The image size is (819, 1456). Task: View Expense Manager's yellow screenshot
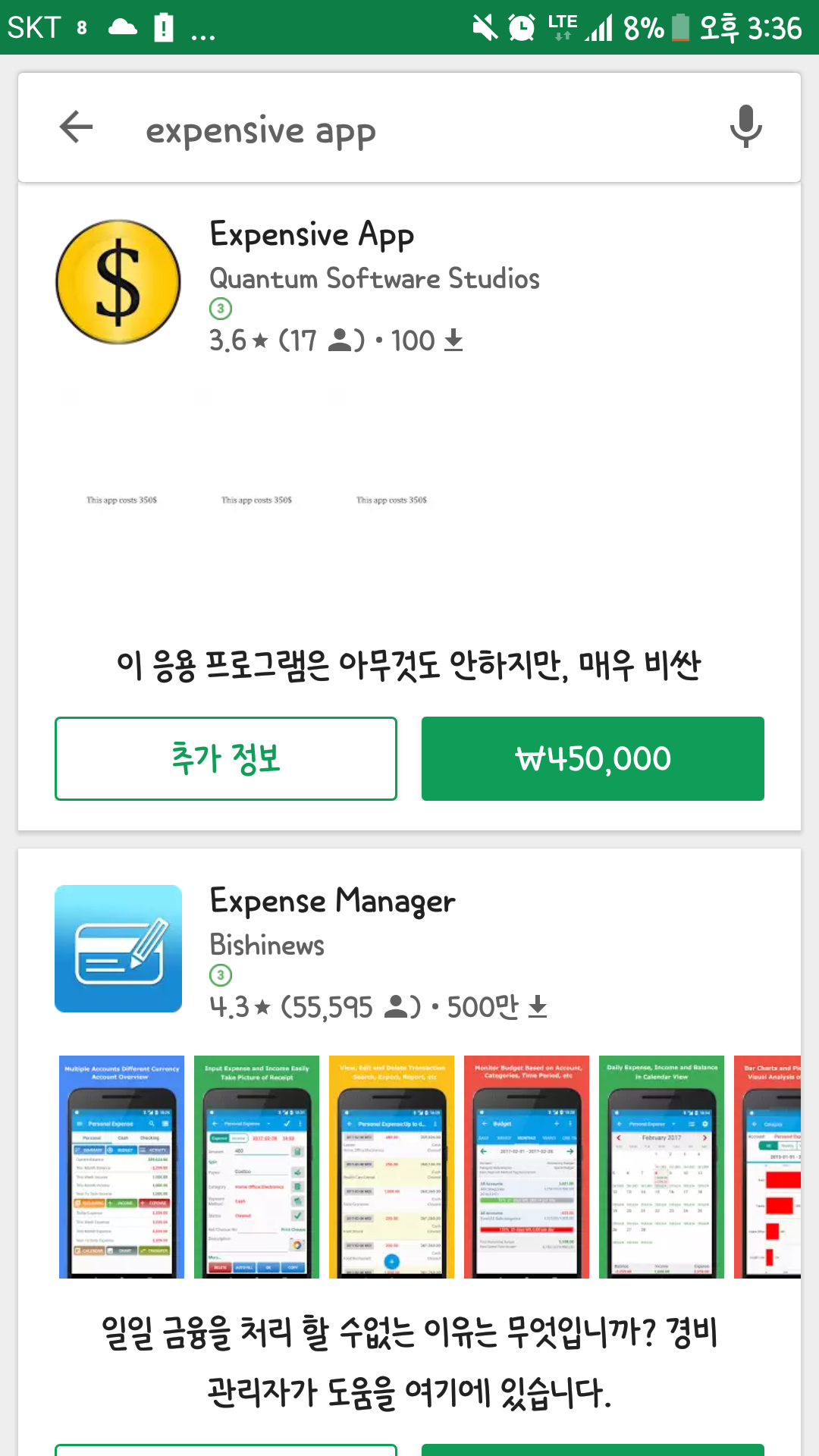tap(391, 1167)
